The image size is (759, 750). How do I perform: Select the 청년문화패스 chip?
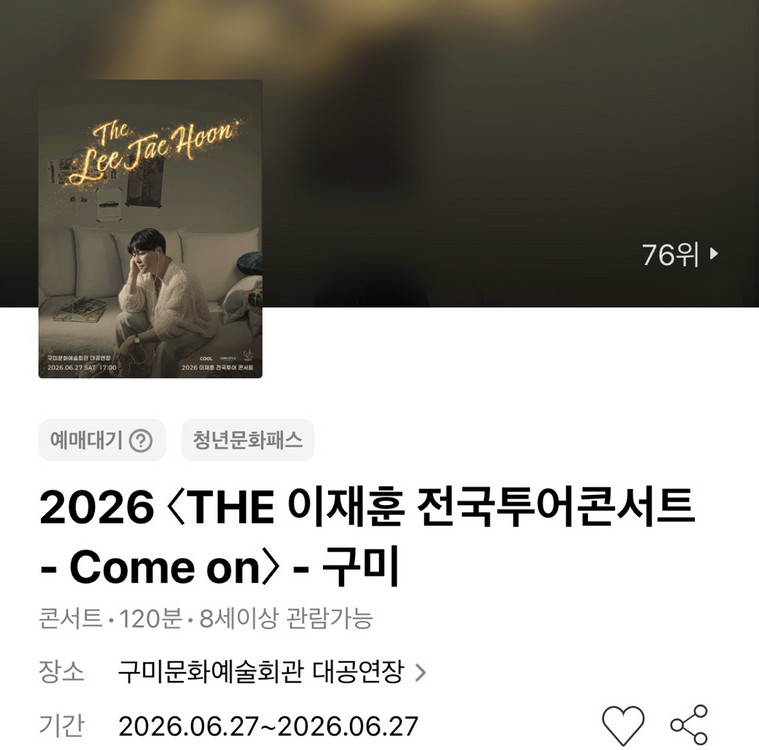248,440
